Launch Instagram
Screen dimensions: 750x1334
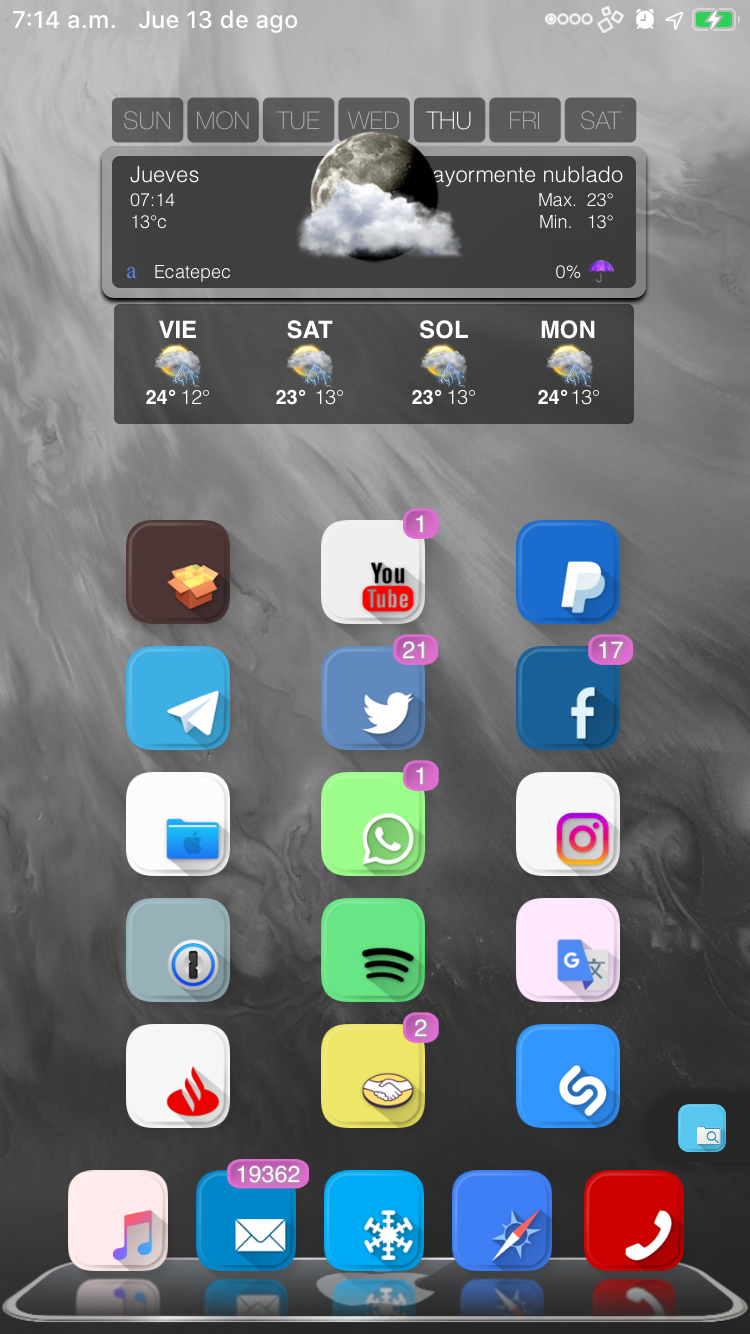click(x=568, y=824)
